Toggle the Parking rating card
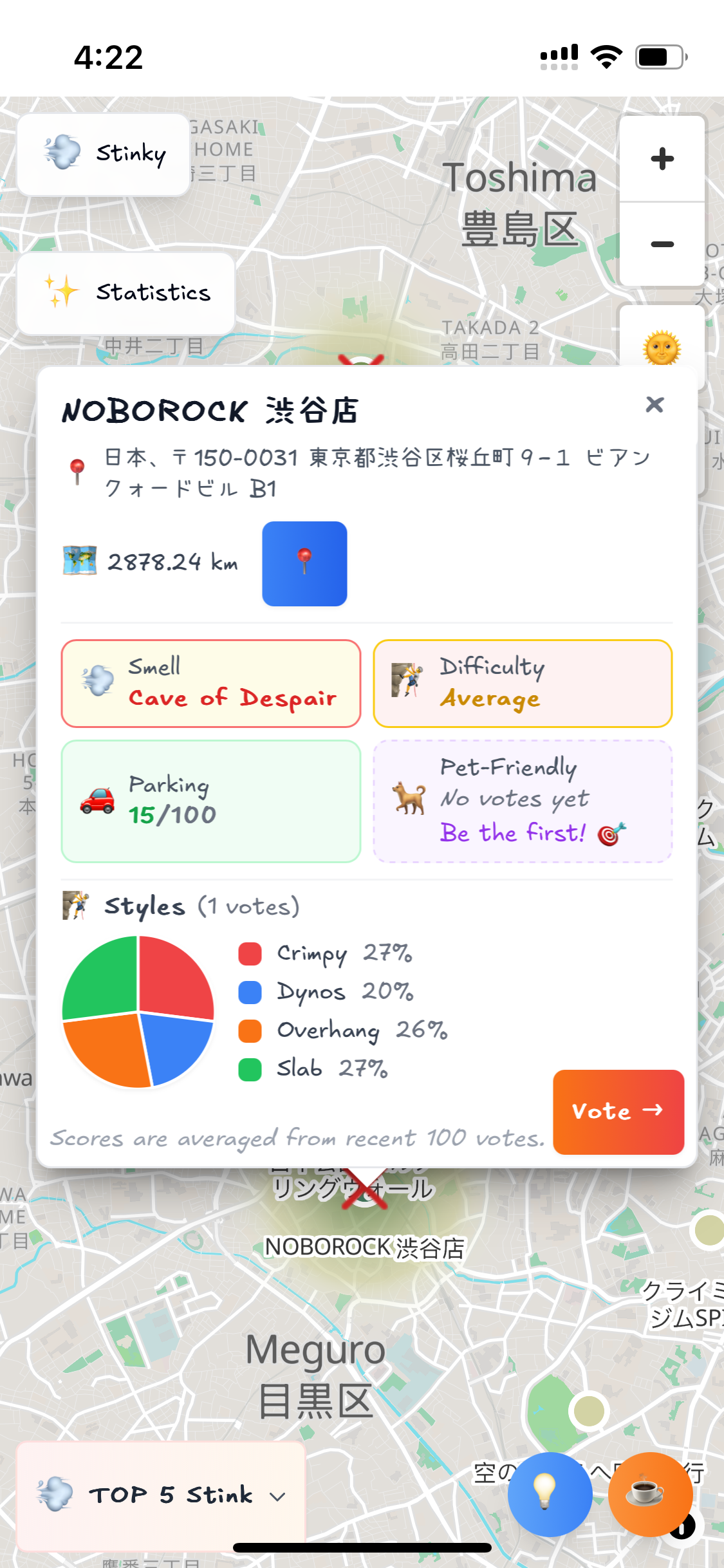Image resolution: width=724 pixels, height=1568 pixels. (210, 801)
